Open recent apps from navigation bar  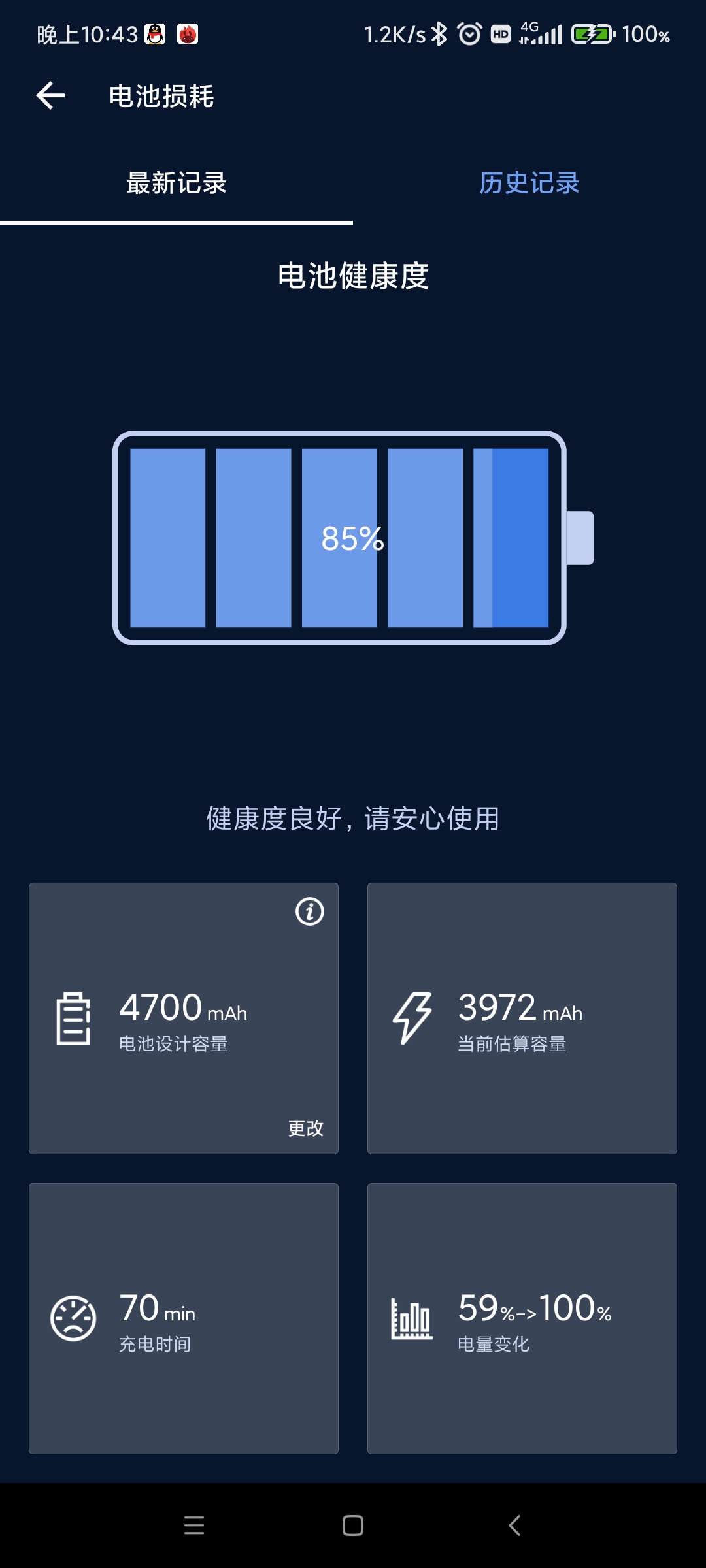pyautogui.click(x=194, y=1526)
